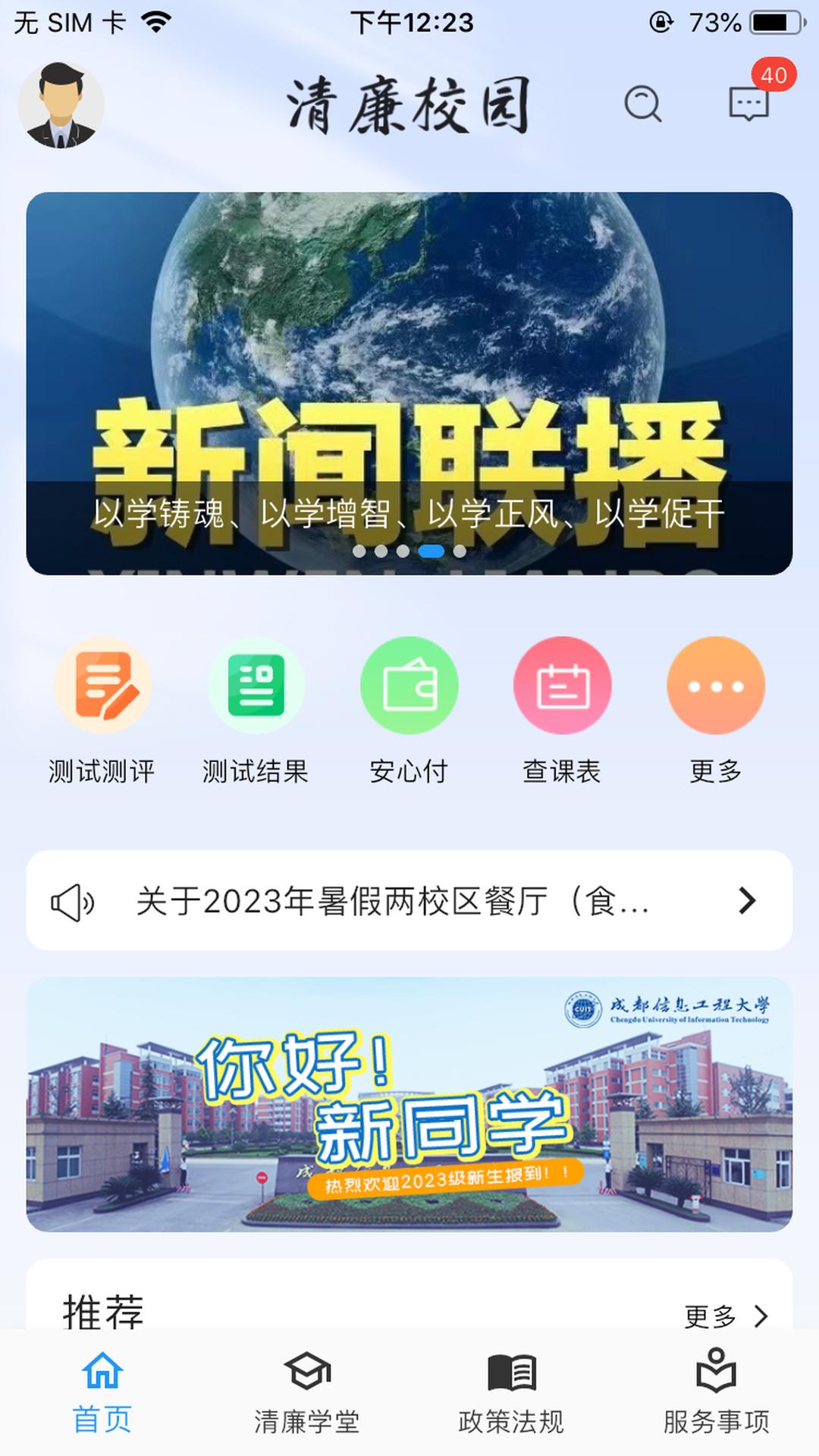Expand the announcement via right chevron

coord(747,901)
